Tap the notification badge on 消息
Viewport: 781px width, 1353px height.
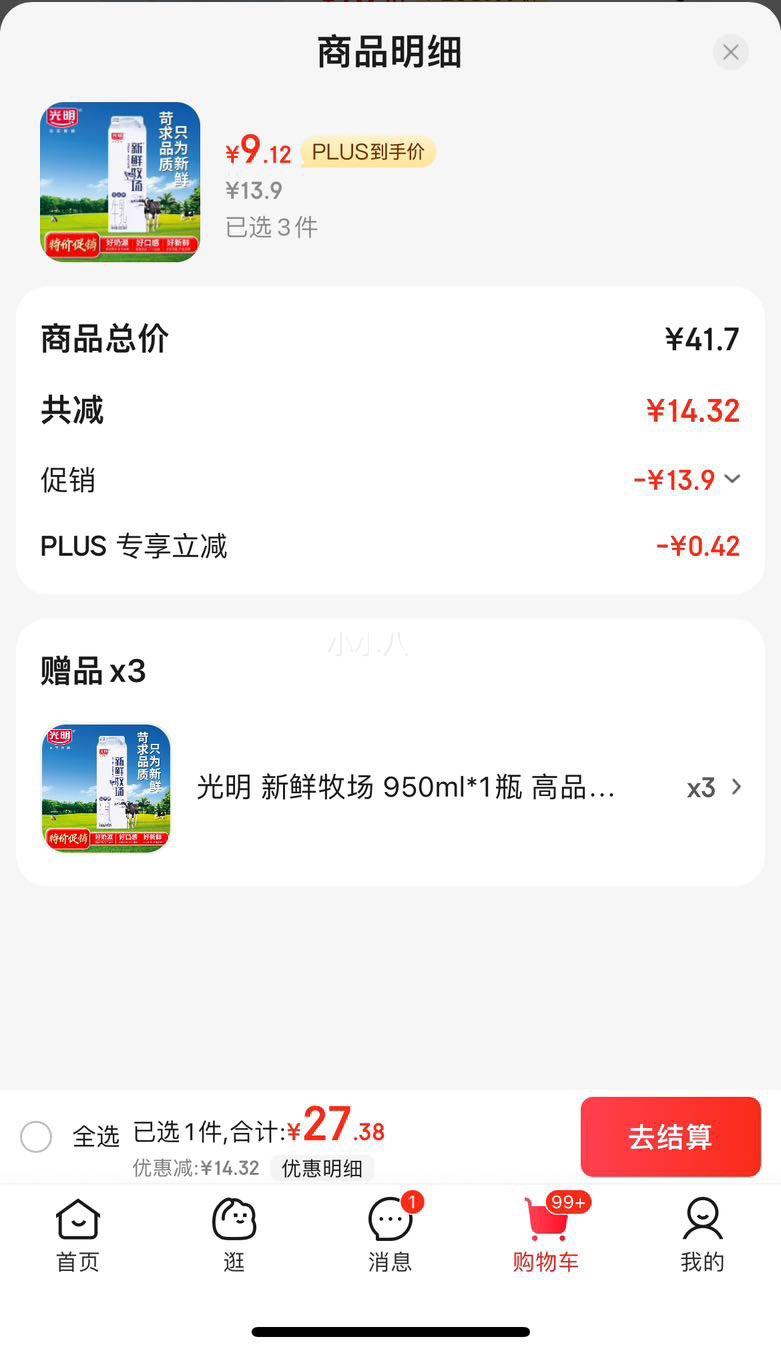(412, 1200)
